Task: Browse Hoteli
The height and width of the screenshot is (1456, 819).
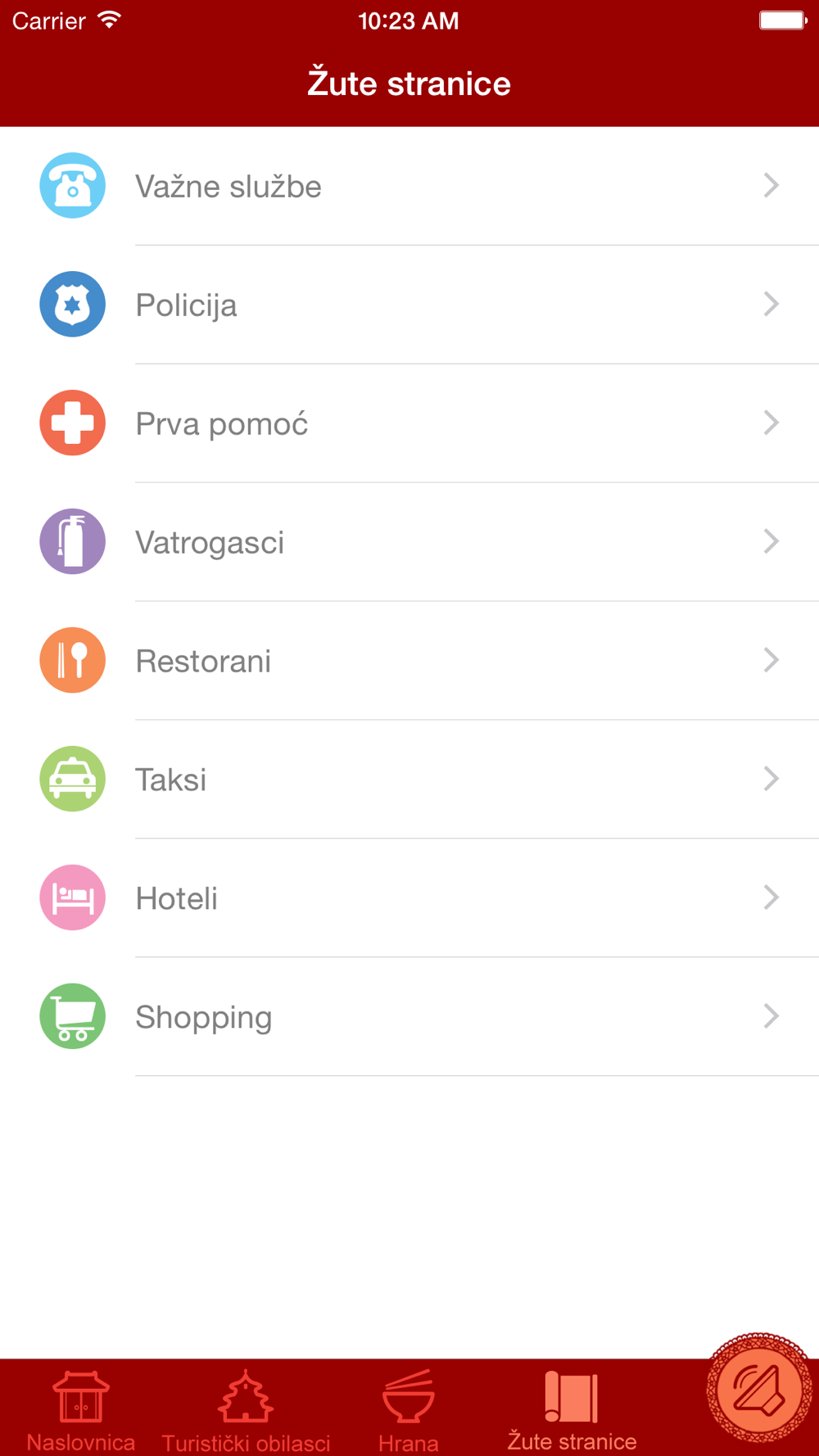Action: [x=409, y=898]
